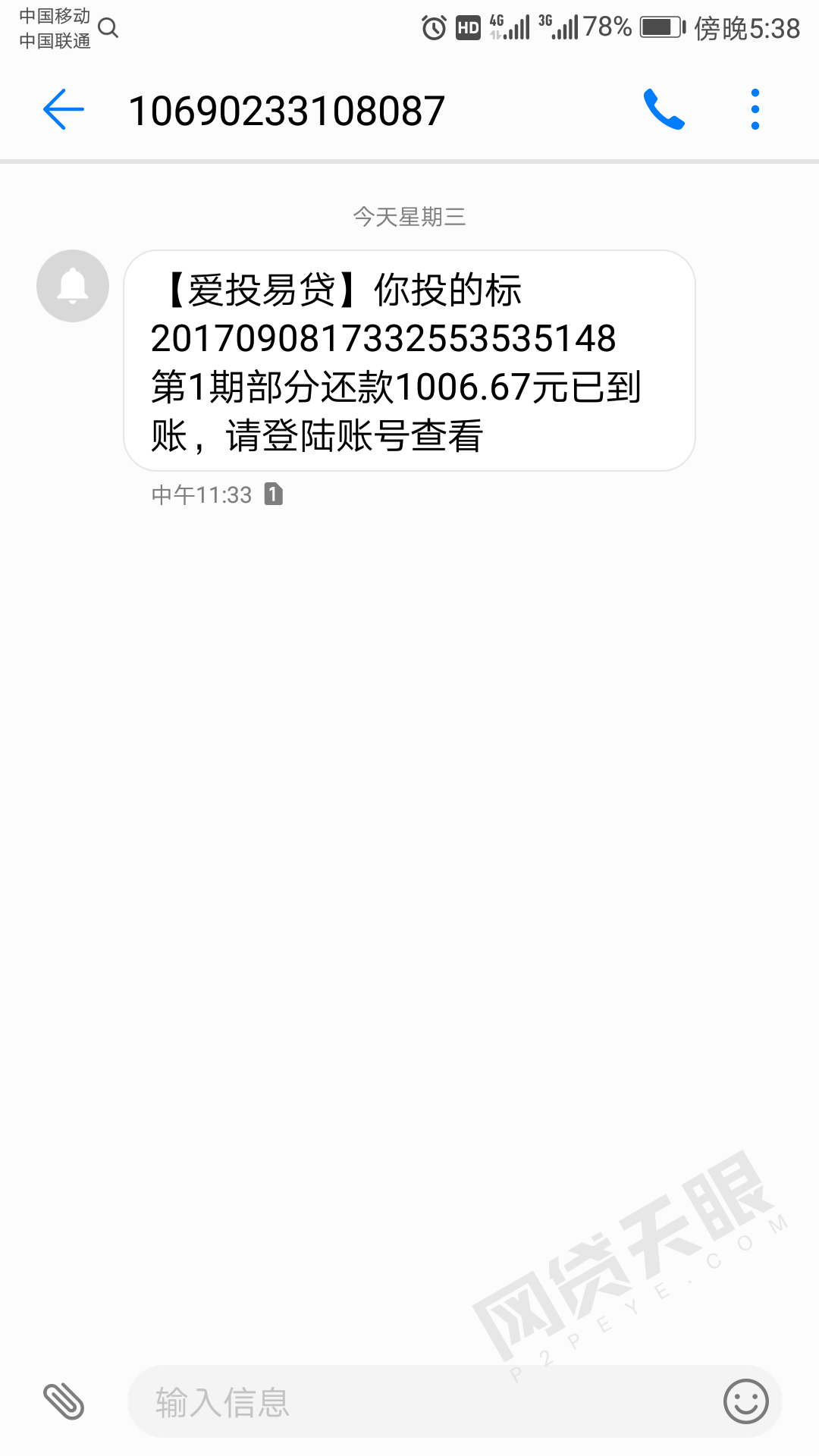The width and height of the screenshot is (819, 1456).
Task: Tap the sender's bell avatar
Action: [x=73, y=286]
